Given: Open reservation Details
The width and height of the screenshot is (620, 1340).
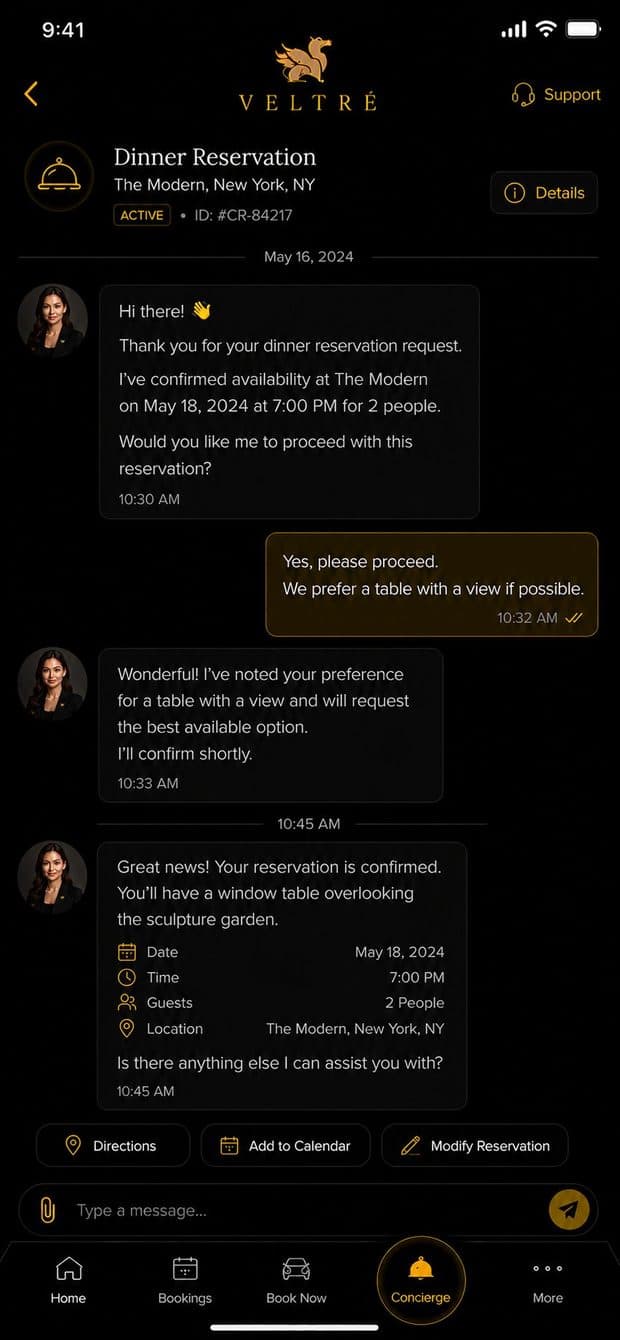Looking at the screenshot, I should tap(544, 193).
